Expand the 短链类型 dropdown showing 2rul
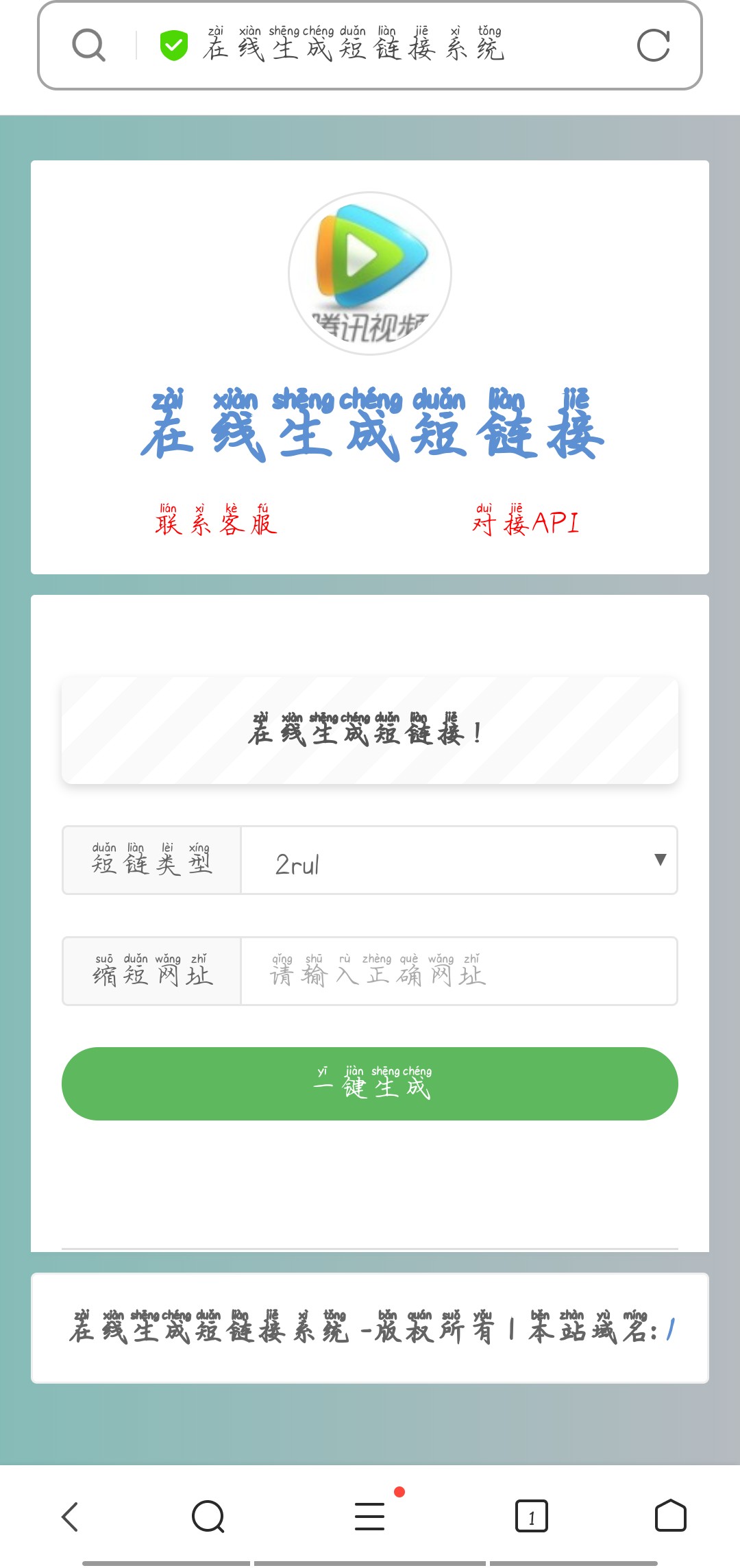 pyautogui.click(x=459, y=862)
